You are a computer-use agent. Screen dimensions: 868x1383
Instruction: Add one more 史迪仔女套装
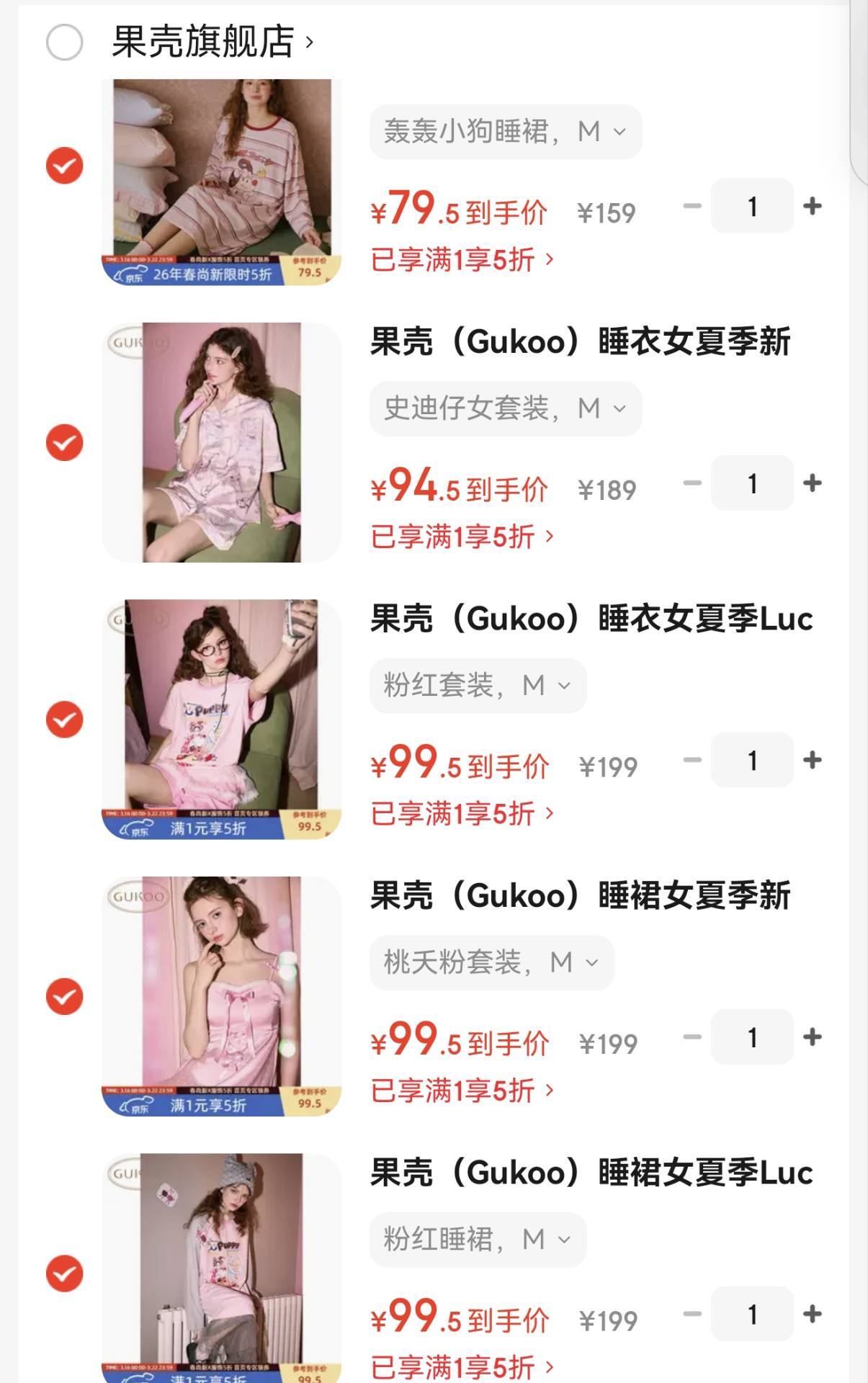pyautogui.click(x=813, y=483)
